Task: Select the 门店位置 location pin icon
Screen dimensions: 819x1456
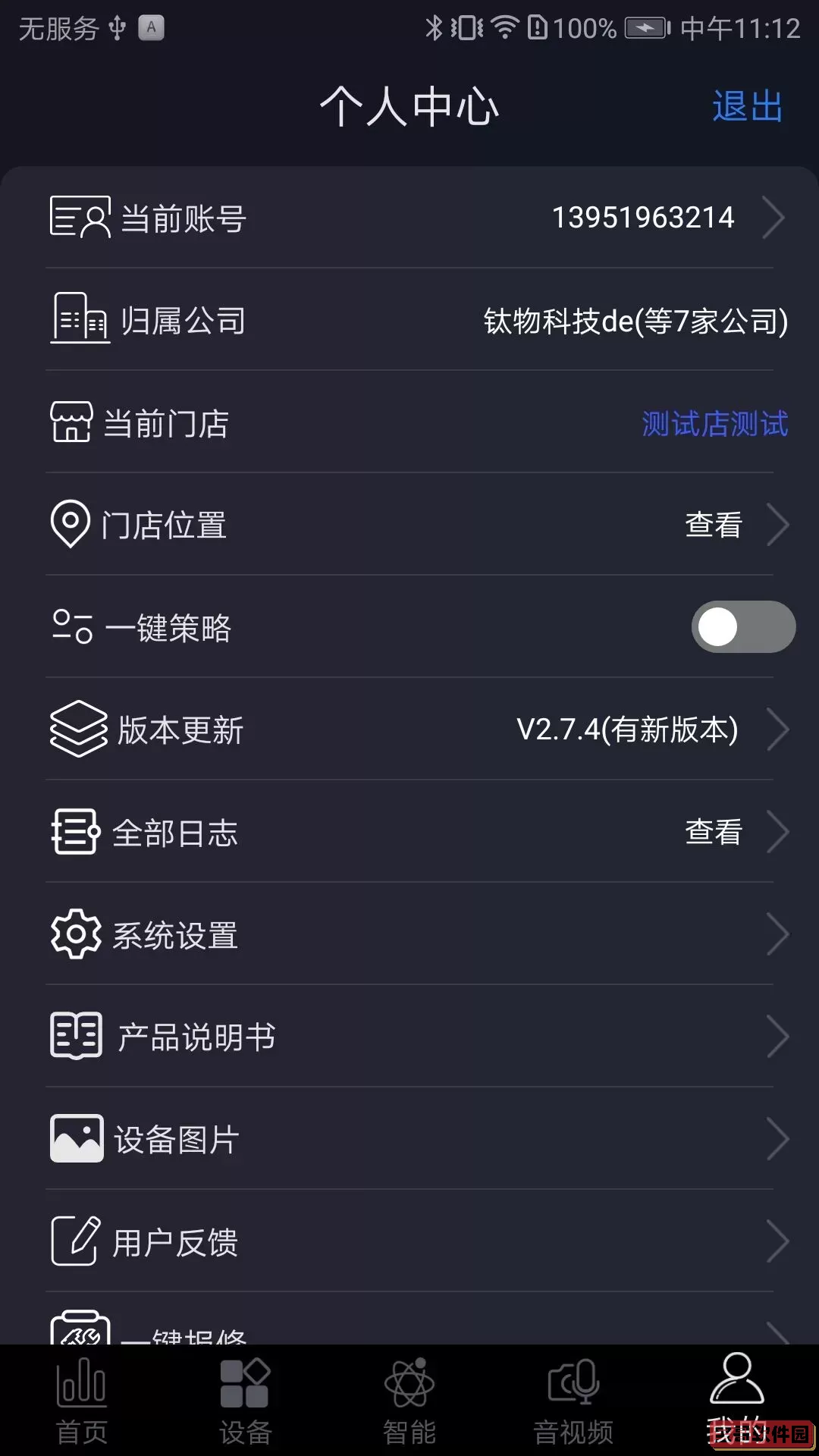Action: click(x=71, y=524)
